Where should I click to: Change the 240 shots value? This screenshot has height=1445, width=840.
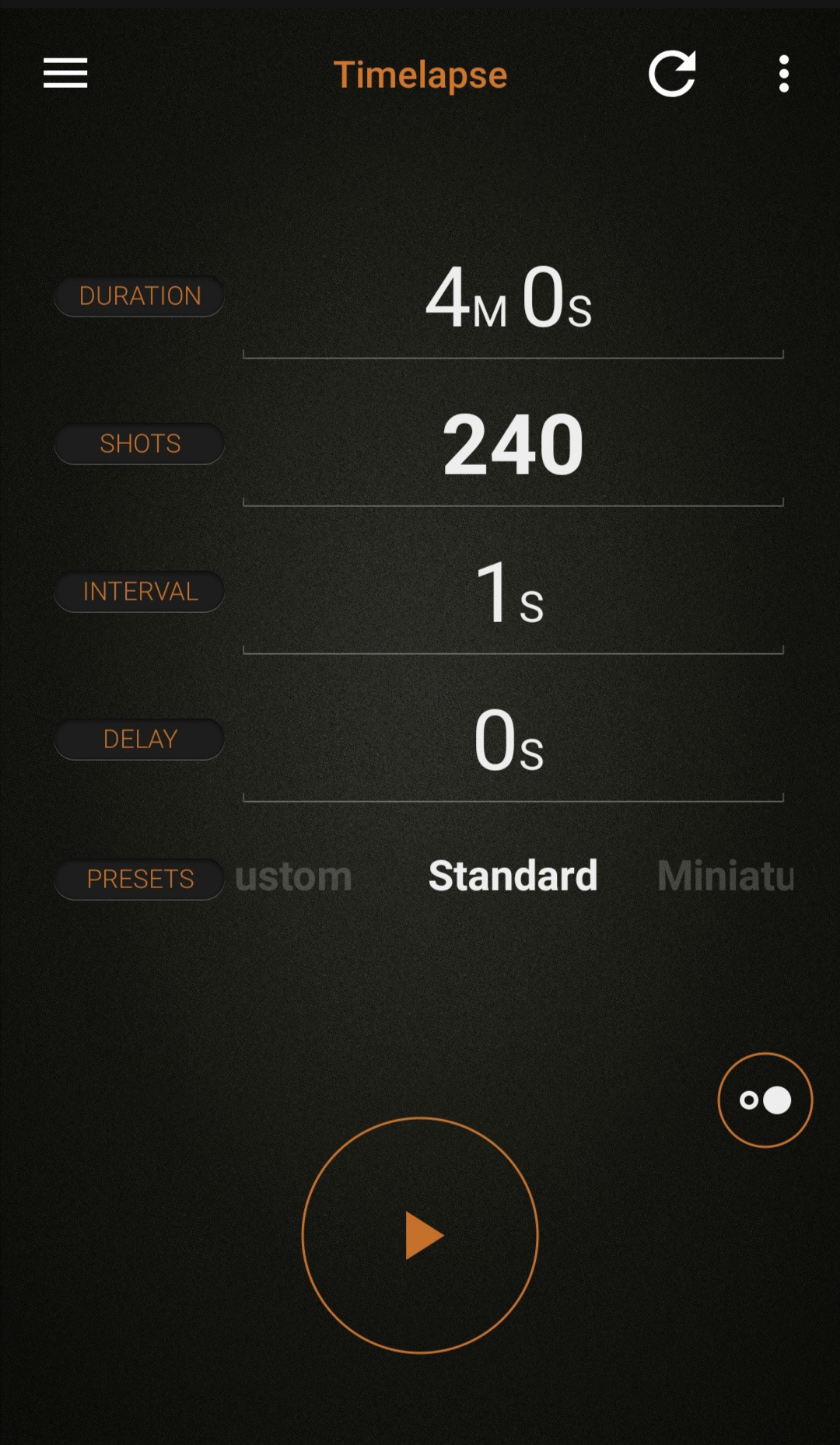(513, 445)
